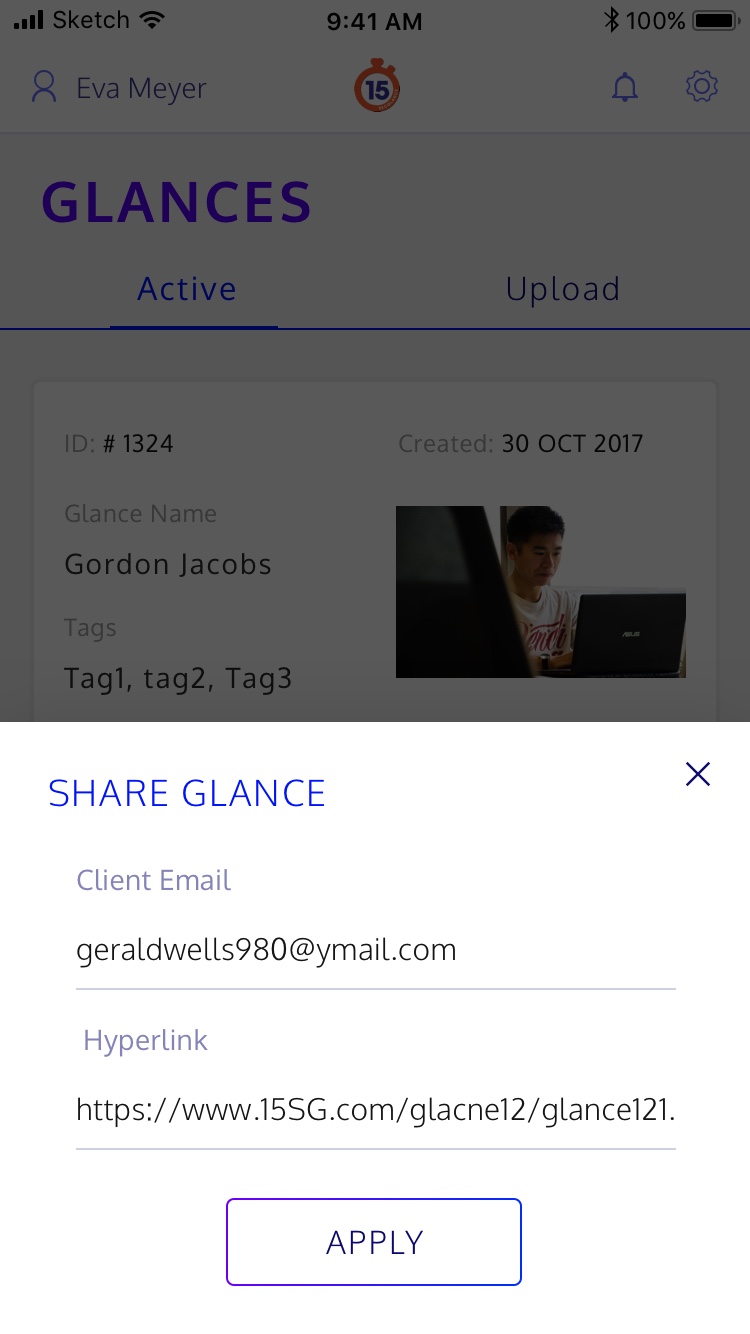This screenshot has width=750, height=1334.
Task: Edit the Hyperlink field
Action: (x=376, y=1109)
